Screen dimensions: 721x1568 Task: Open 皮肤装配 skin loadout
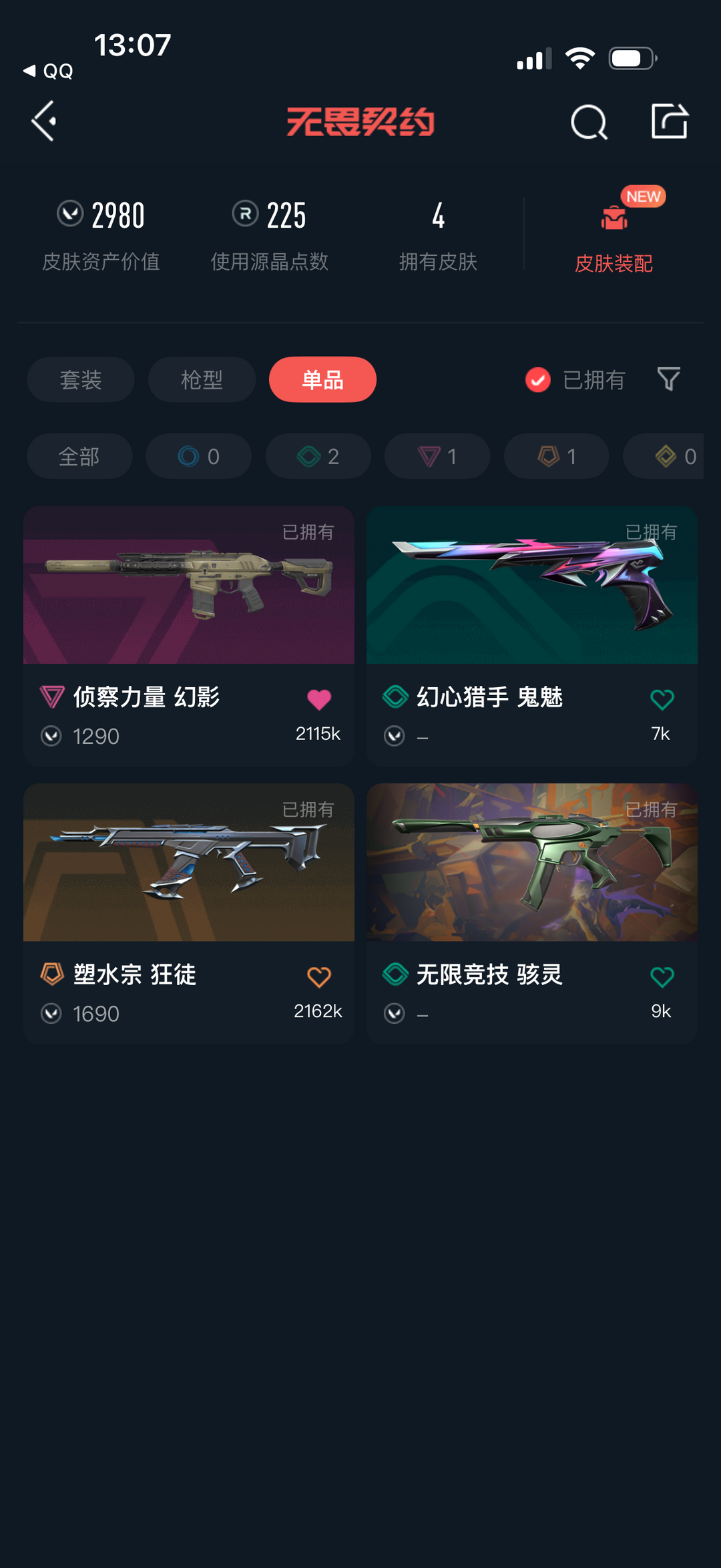(614, 237)
